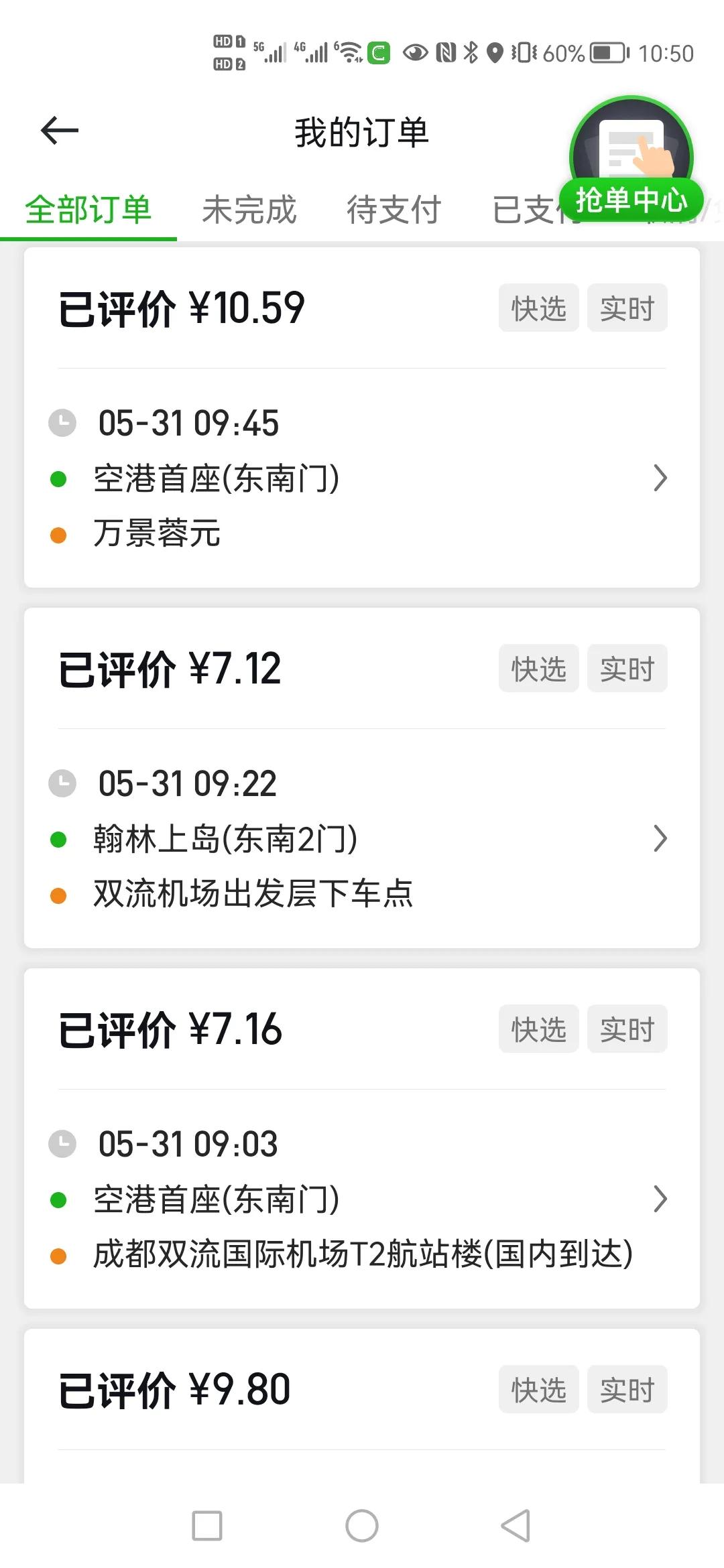Open the order to 成都双流国际机场T2航站楼

[x=362, y=1252]
